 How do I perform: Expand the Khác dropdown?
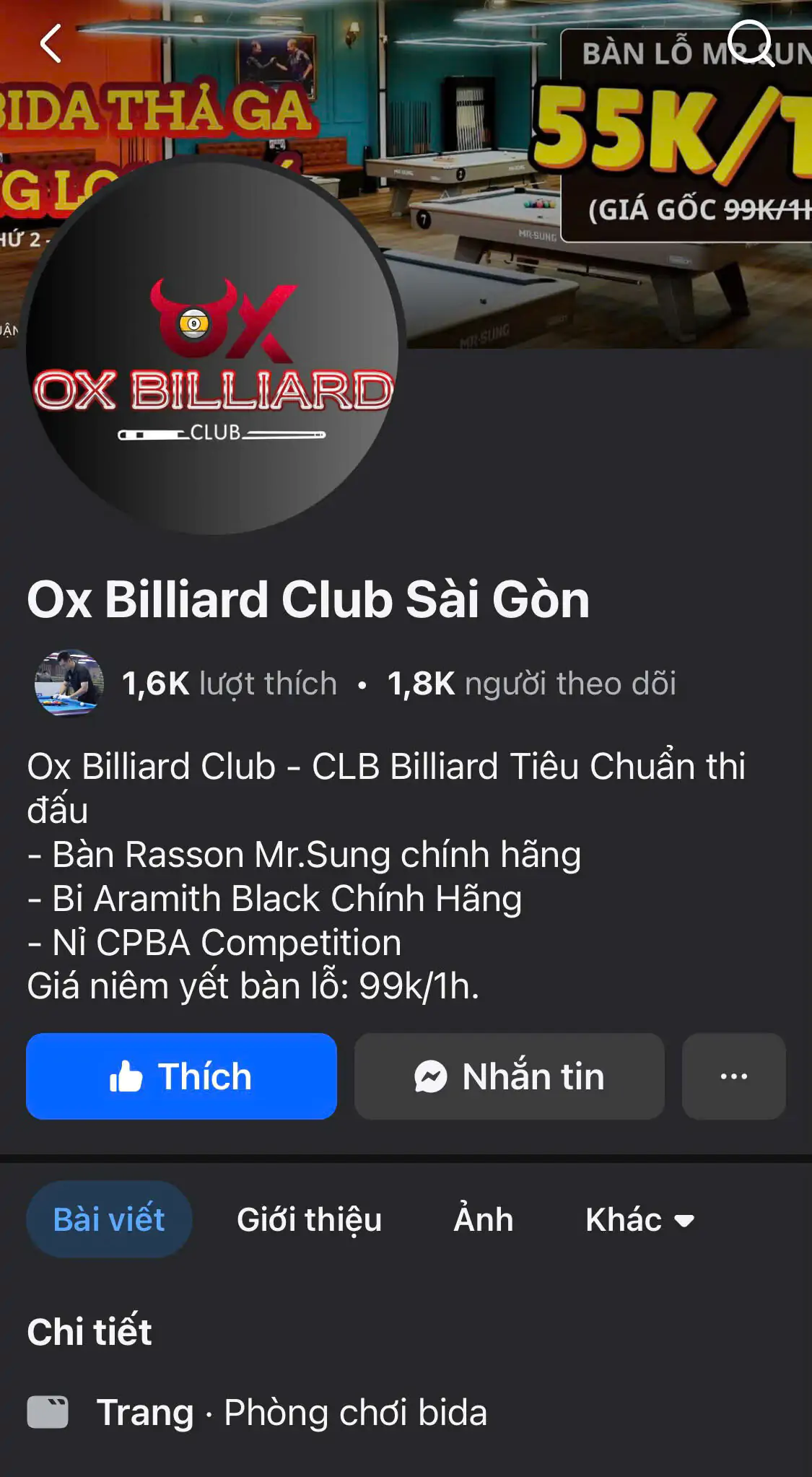[639, 1219]
